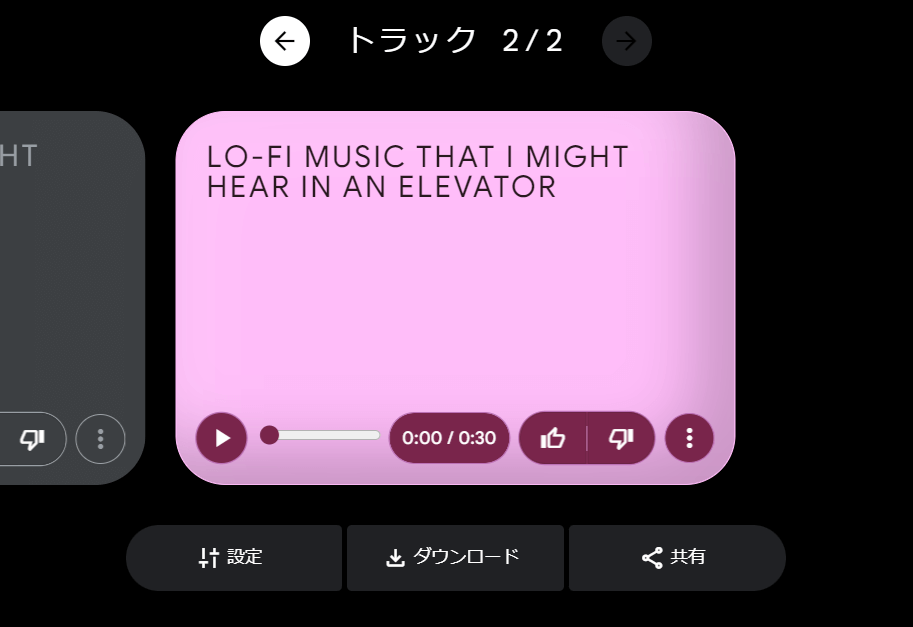Download the track with ダウンロード
Screen dimensions: 913x627
click(455, 557)
